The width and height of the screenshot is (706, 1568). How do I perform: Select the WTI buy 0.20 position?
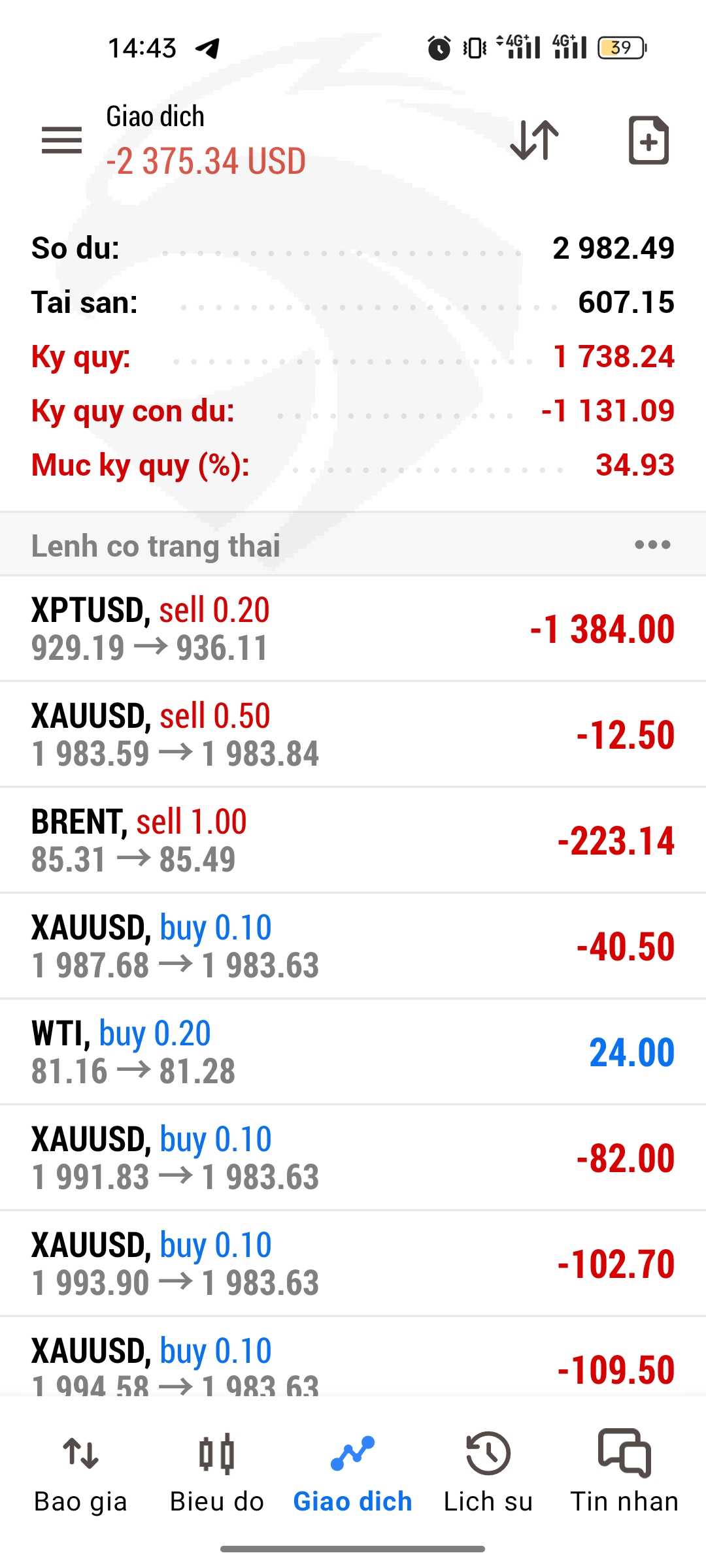[x=353, y=1052]
